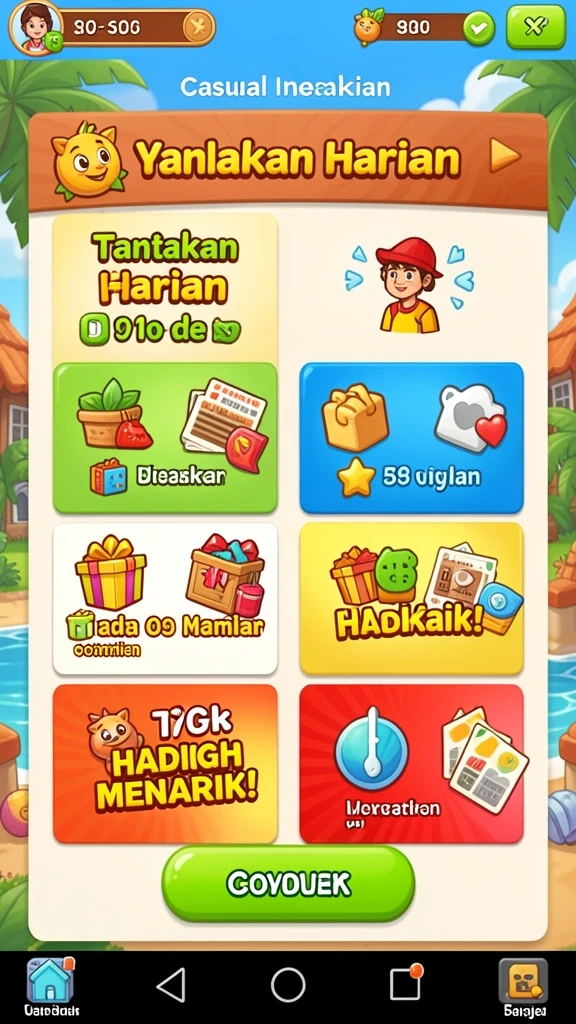The height and width of the screenshot is (1024, 576).
Task: Open the player avatar profile
Action: point(35,26)
